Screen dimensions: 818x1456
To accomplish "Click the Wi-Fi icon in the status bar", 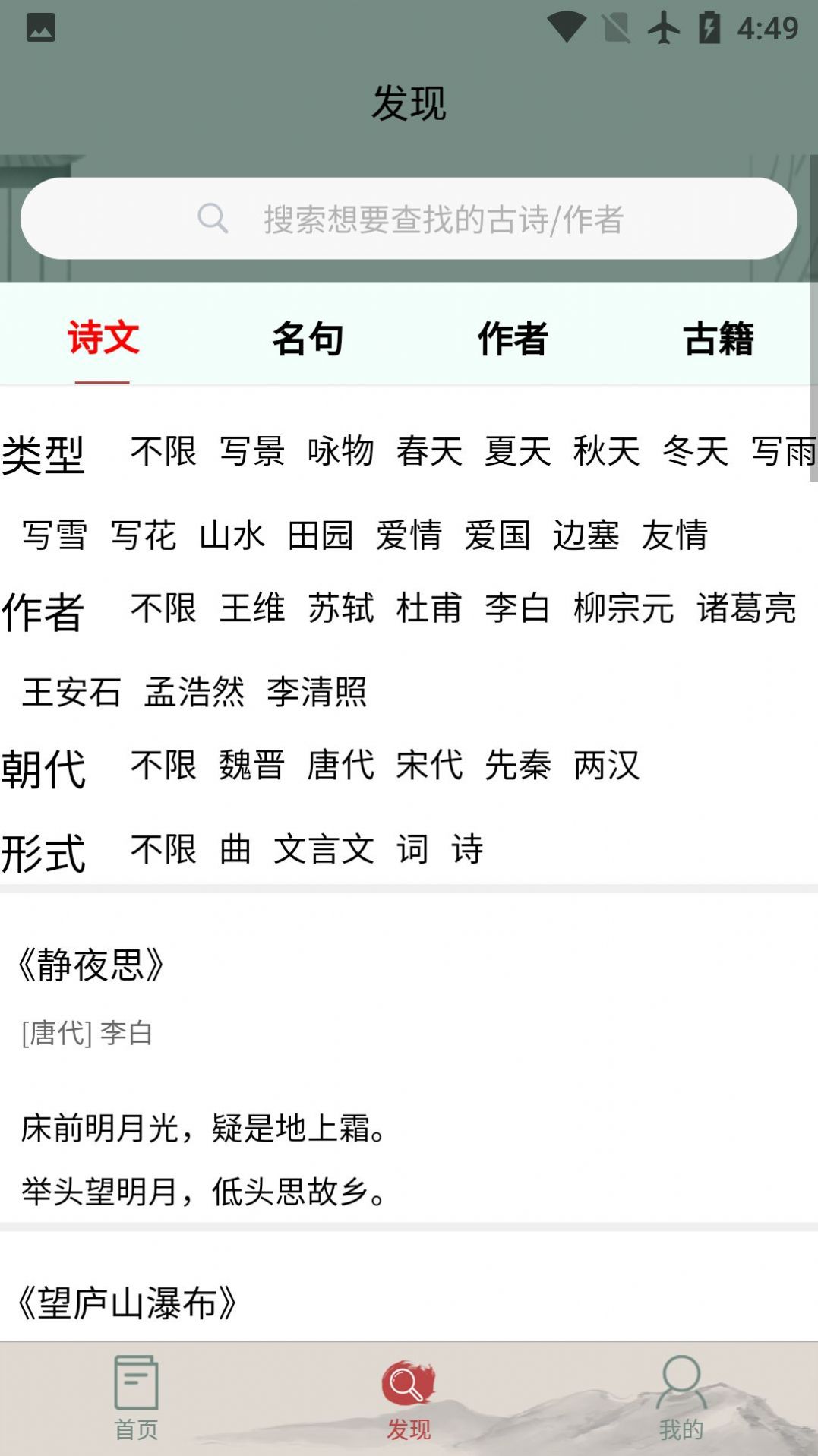I will [565, 25].
